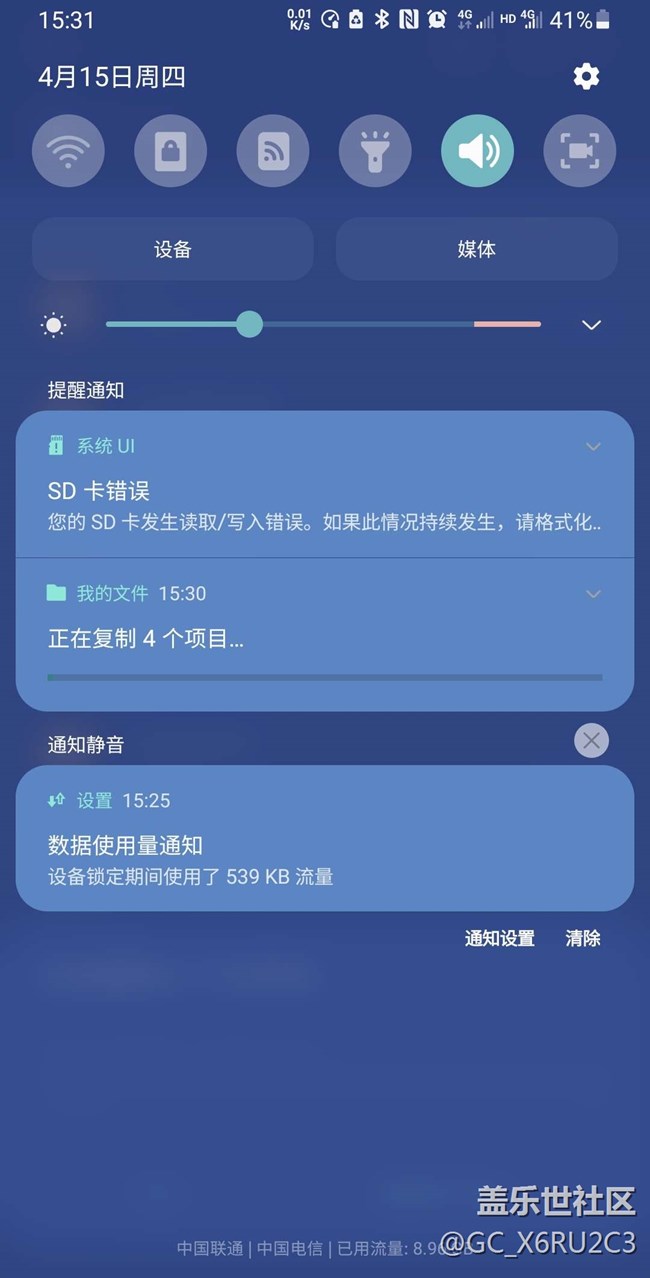Open settings via the gear icon
The width and height of the screenshot is (650, 1278).
click(x=586, y=76)
